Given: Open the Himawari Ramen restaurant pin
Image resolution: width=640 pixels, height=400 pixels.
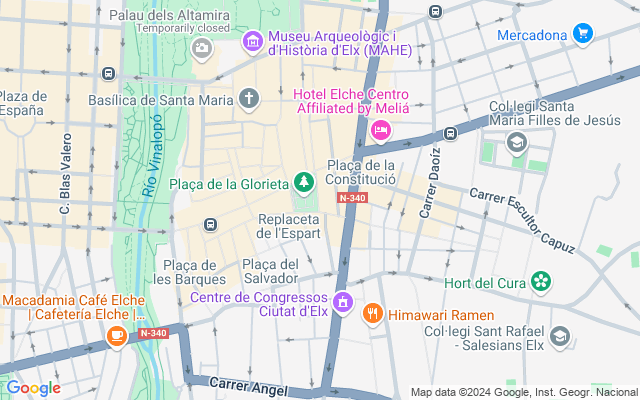Looking at the screenshot, I should [372, 314].
